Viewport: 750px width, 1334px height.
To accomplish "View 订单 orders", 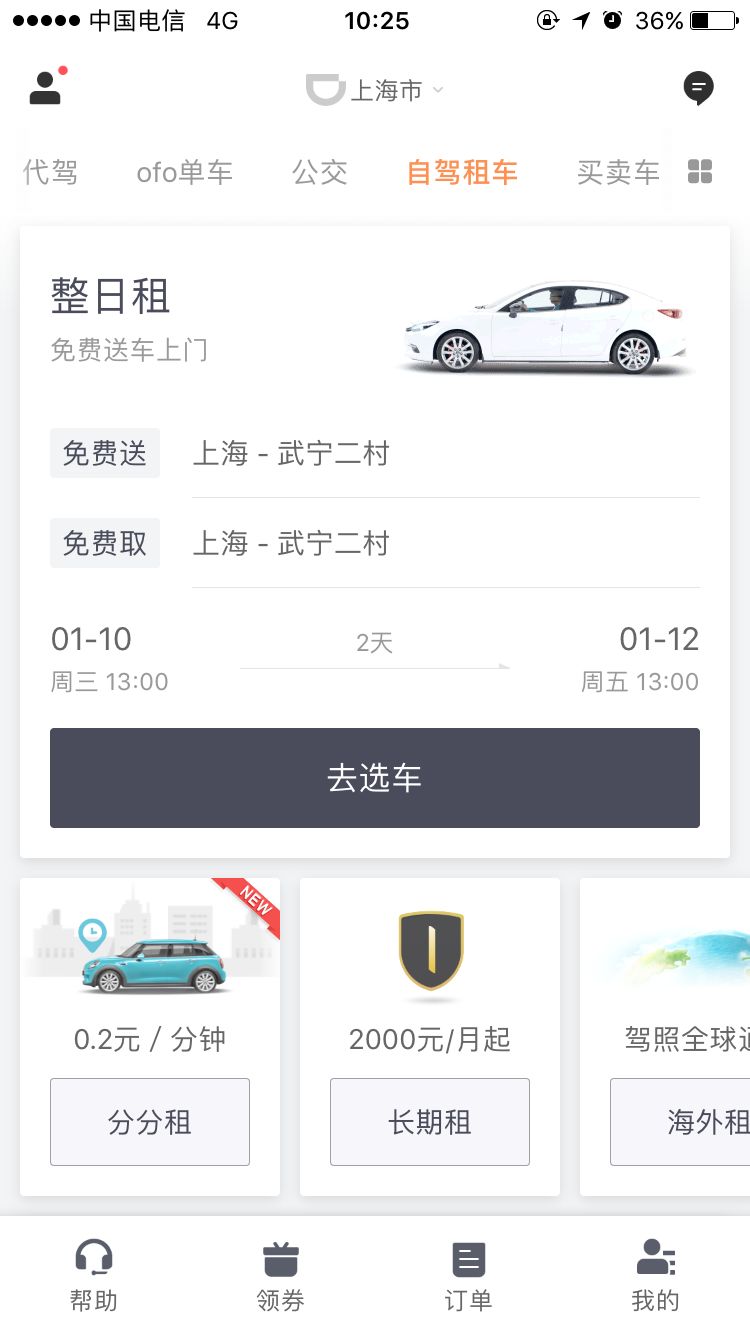I will 468,1274.
